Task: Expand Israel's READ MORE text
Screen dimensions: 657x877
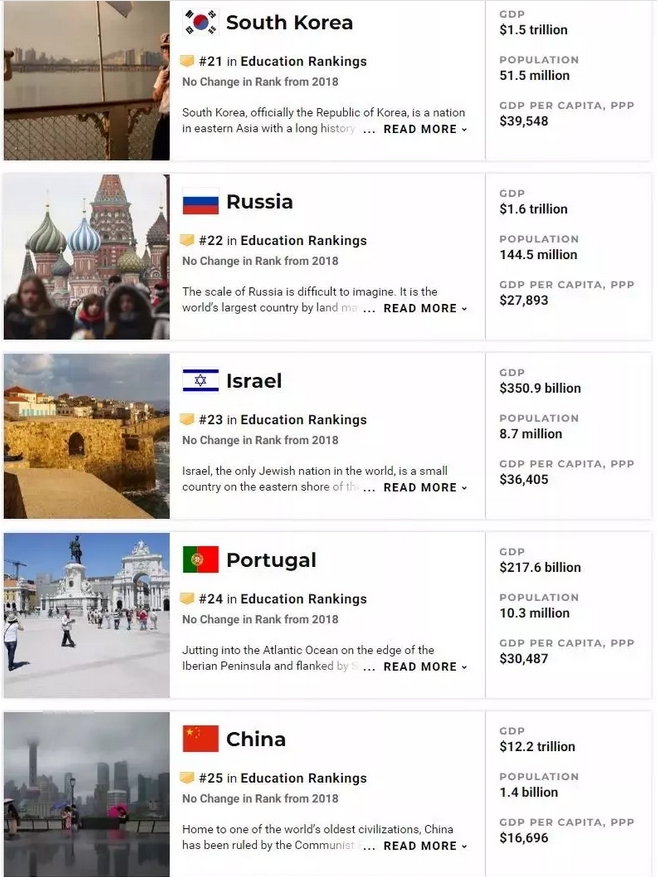Action: pyautogui.click(x=424, y=487)
